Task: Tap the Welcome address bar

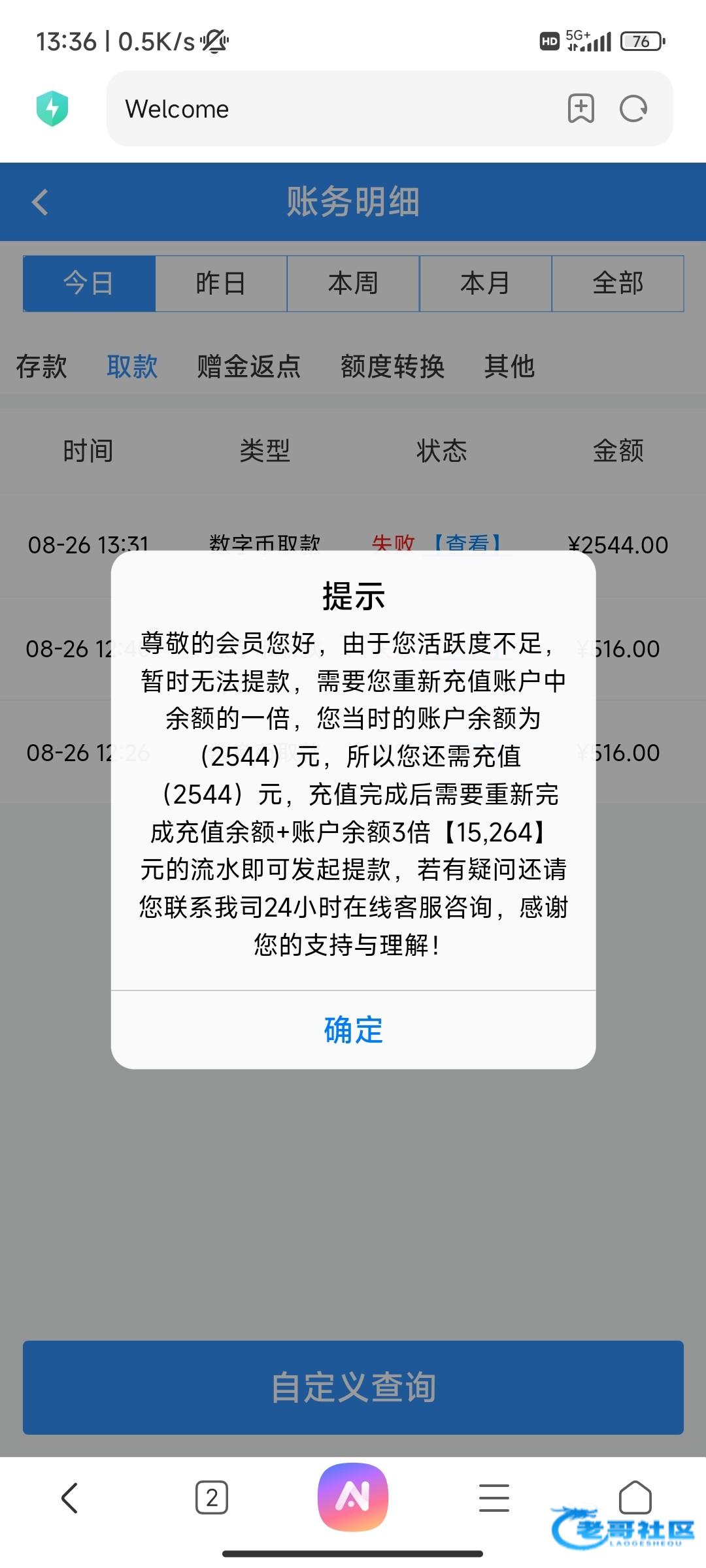Action: [327, 108]
